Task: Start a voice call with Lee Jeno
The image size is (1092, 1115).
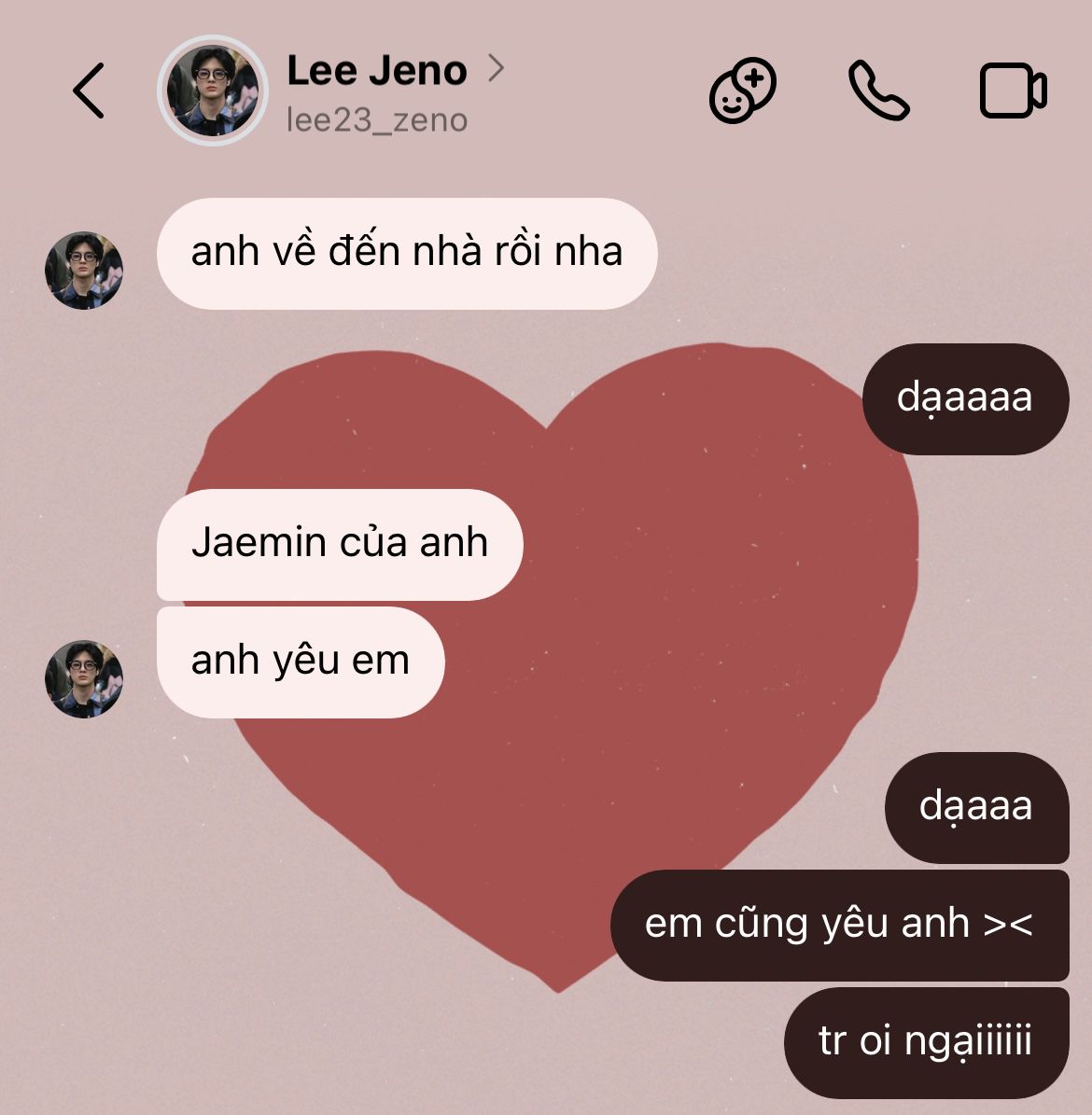Action: click(877, 91)
